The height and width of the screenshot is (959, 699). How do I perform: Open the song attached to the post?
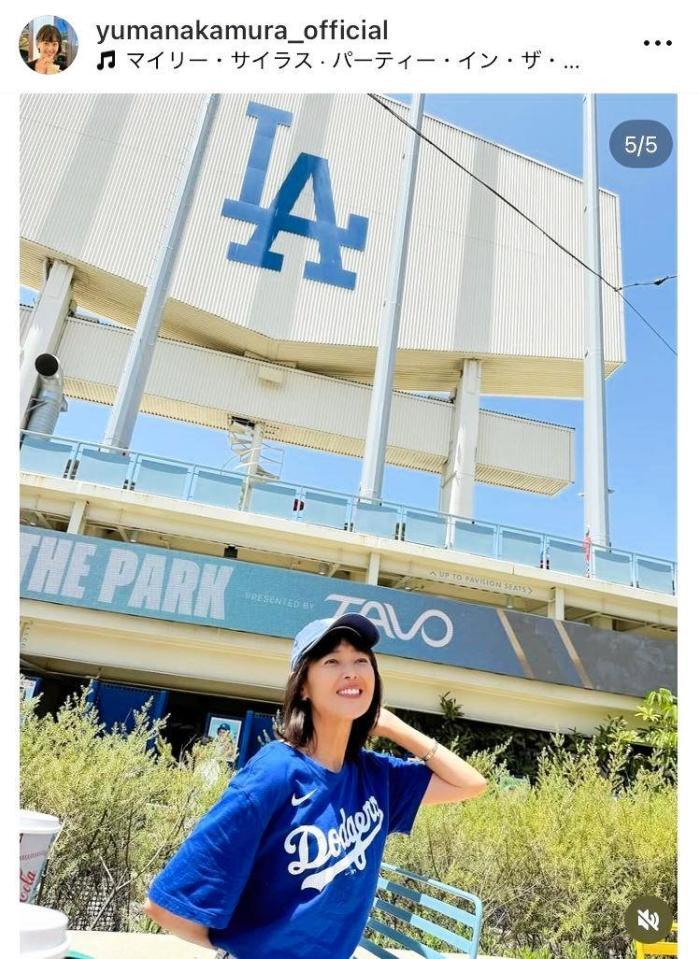[x=340, y=61]
